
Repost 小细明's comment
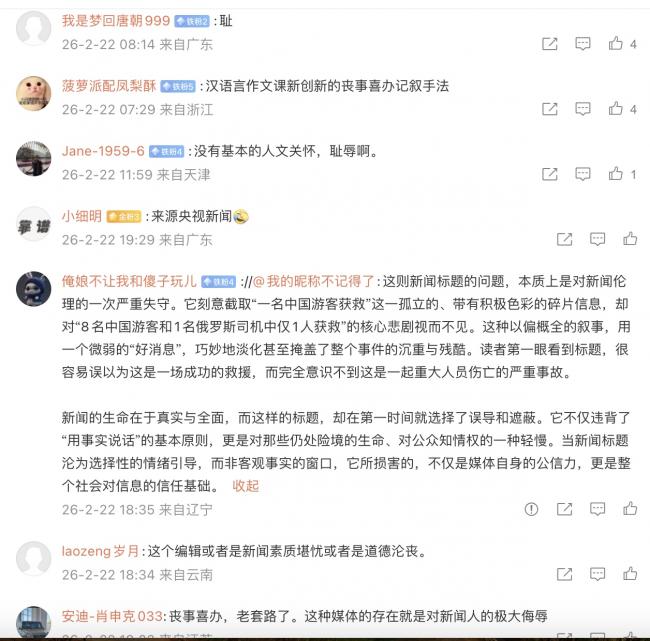coord(564,239)
